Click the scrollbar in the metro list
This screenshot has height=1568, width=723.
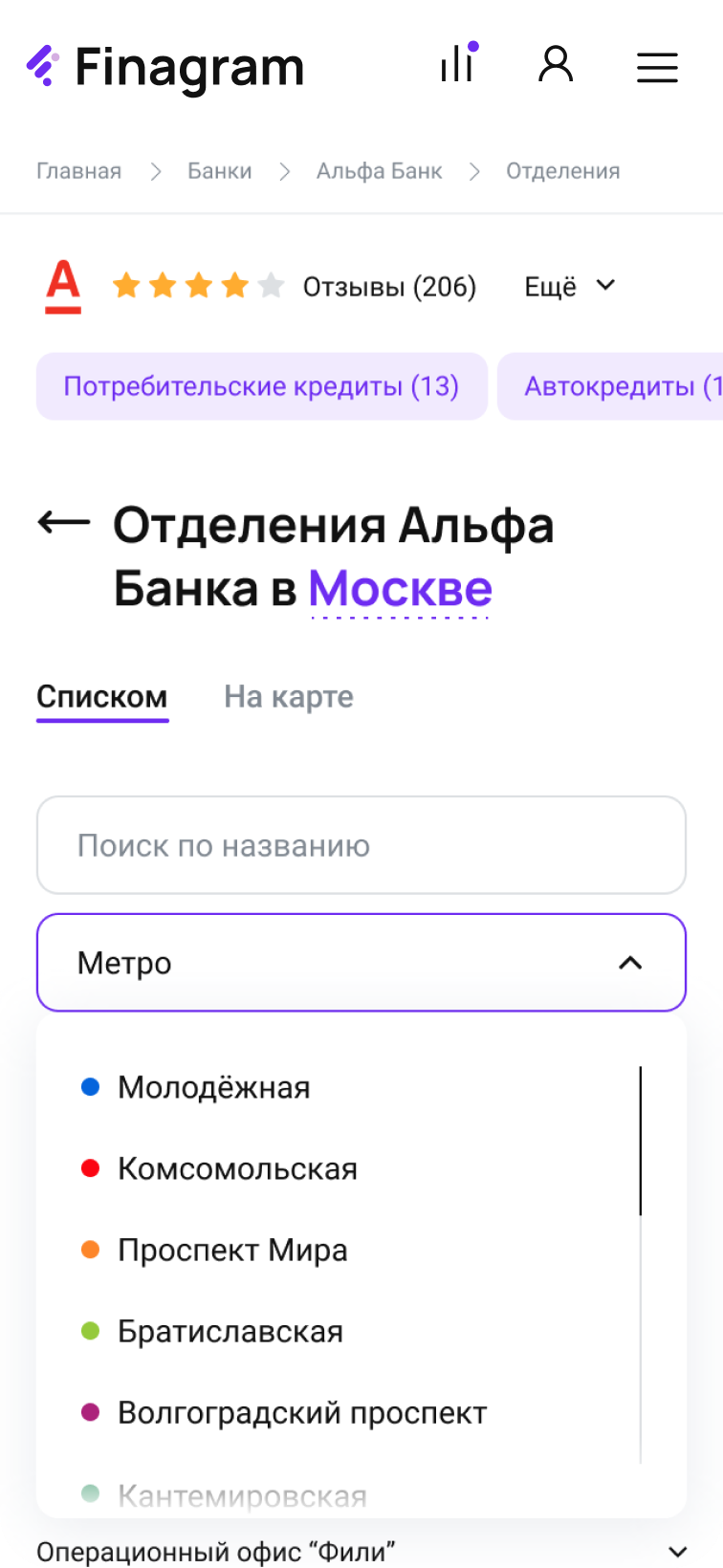point(639,1138)
